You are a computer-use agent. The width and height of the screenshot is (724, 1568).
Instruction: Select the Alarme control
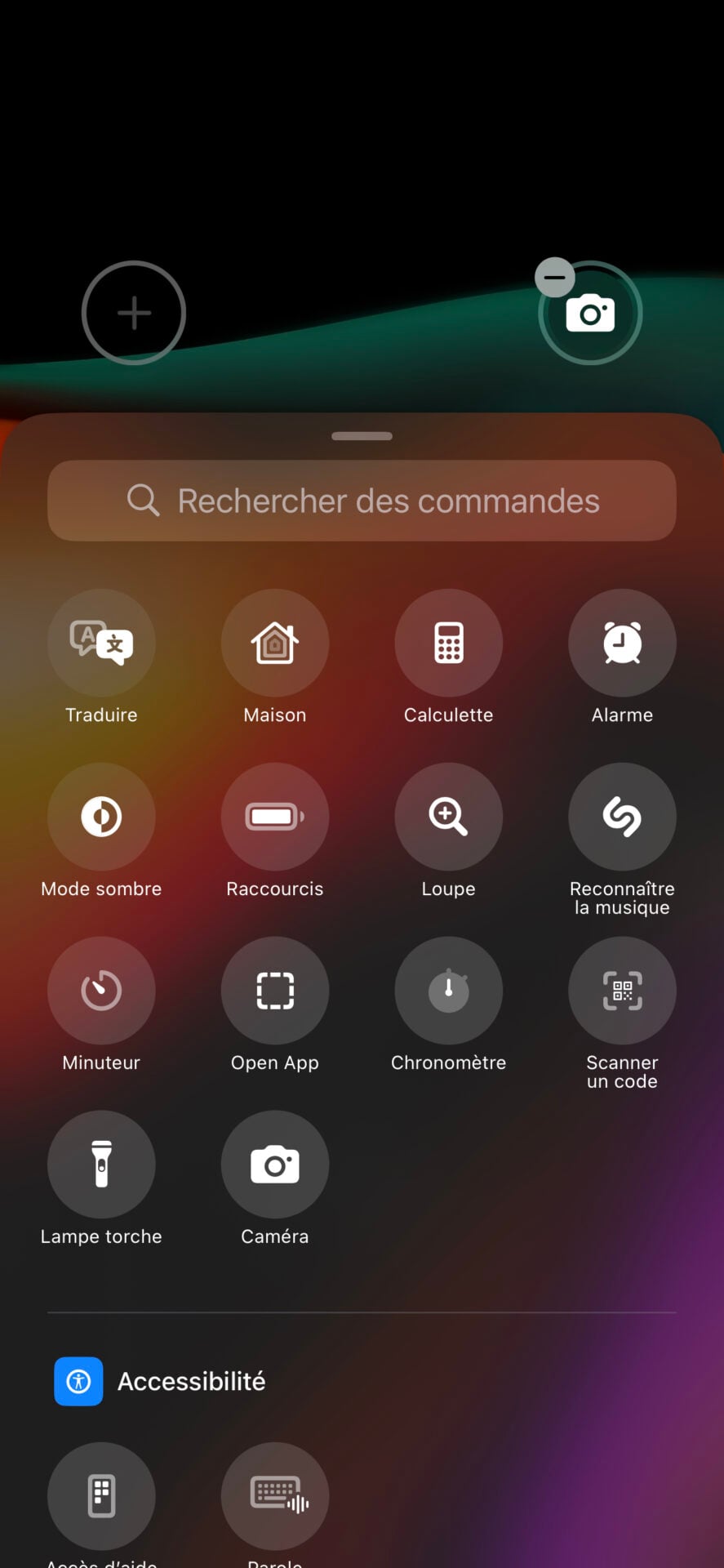pos(622,643)
